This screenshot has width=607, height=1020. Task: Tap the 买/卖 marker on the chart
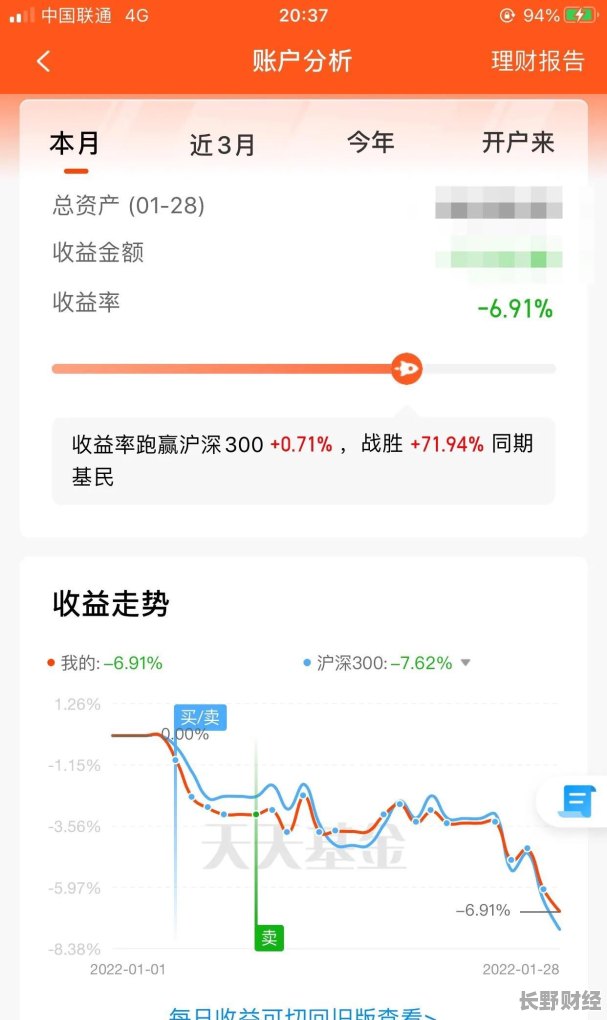(x=201, y=717)
